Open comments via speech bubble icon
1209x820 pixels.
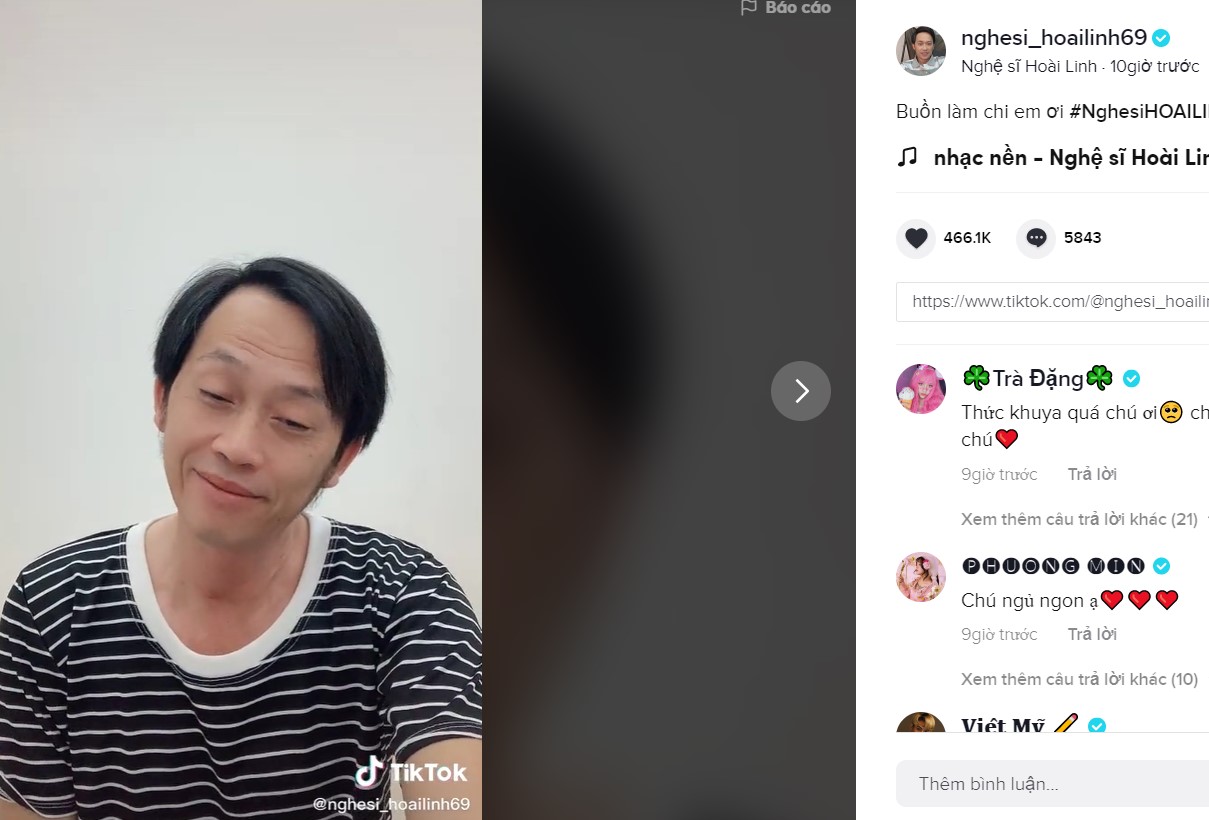pos(1036,238)
